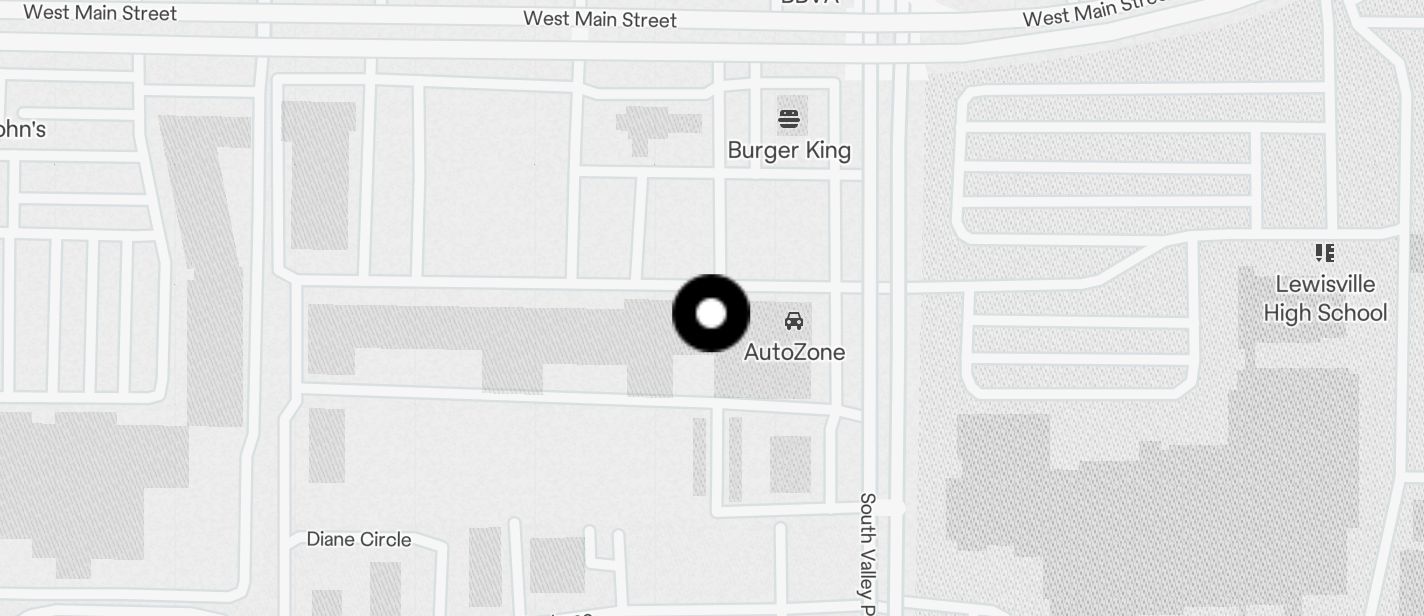Select the AutoZone place marker
The image size is (1424, 616).
pos(794,321)
